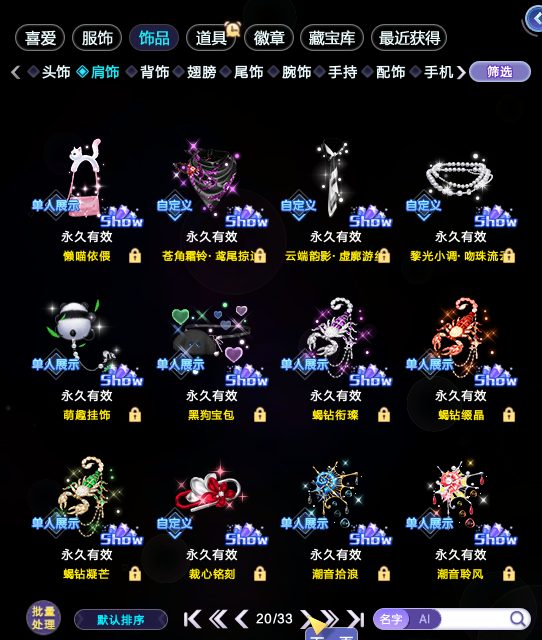542x640 pixels.
Task: Tap the 筛选 filter button
Action: pyautogui.click(x=500, y=72)
